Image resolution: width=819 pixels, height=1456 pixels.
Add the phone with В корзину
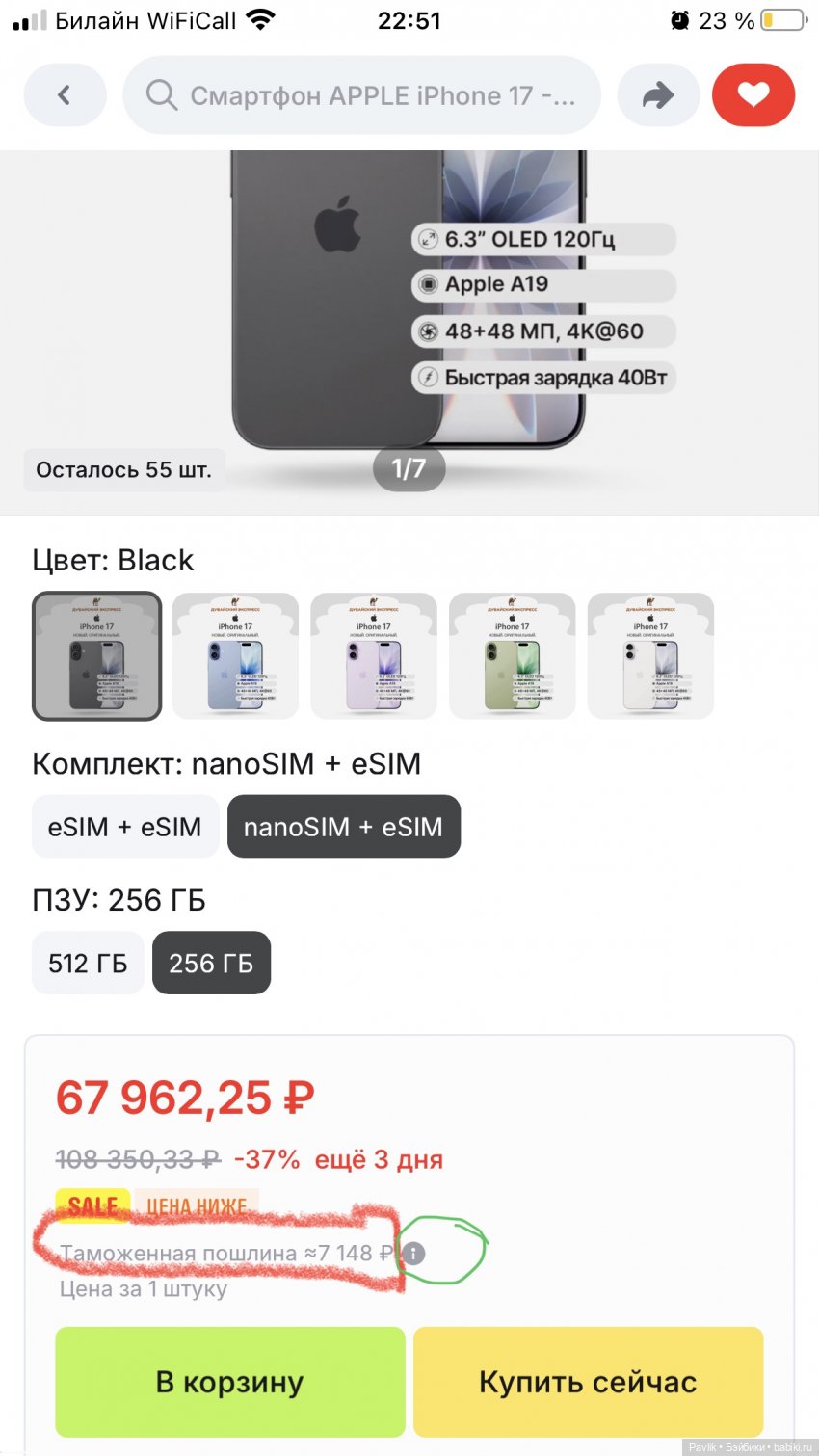[230, 1382]
